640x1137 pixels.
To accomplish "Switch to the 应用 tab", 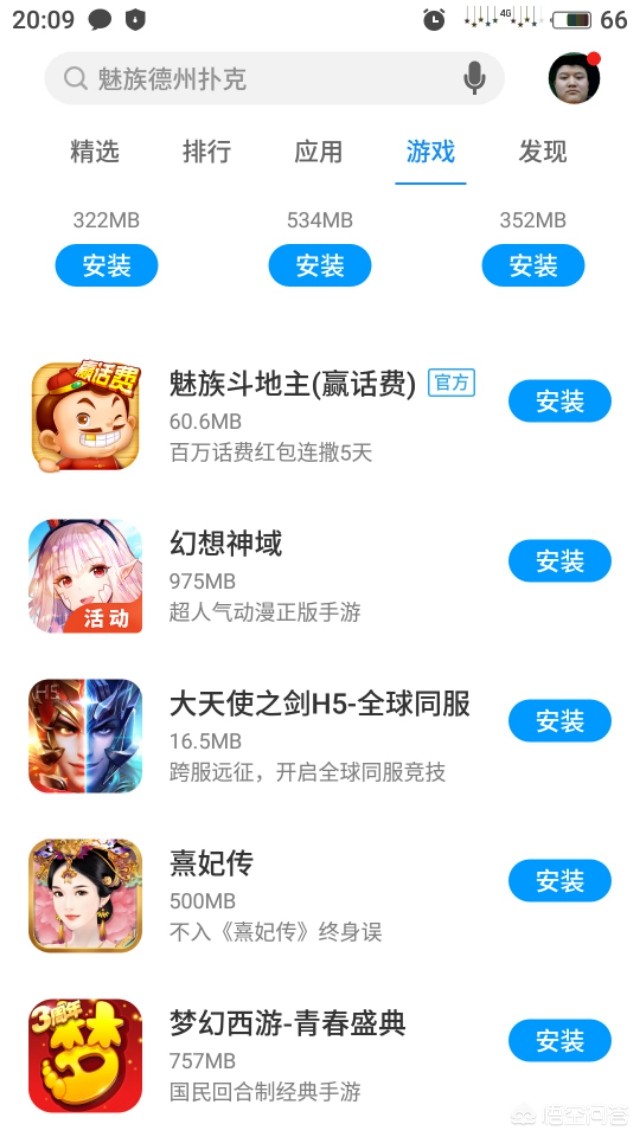I will (319, 152).
